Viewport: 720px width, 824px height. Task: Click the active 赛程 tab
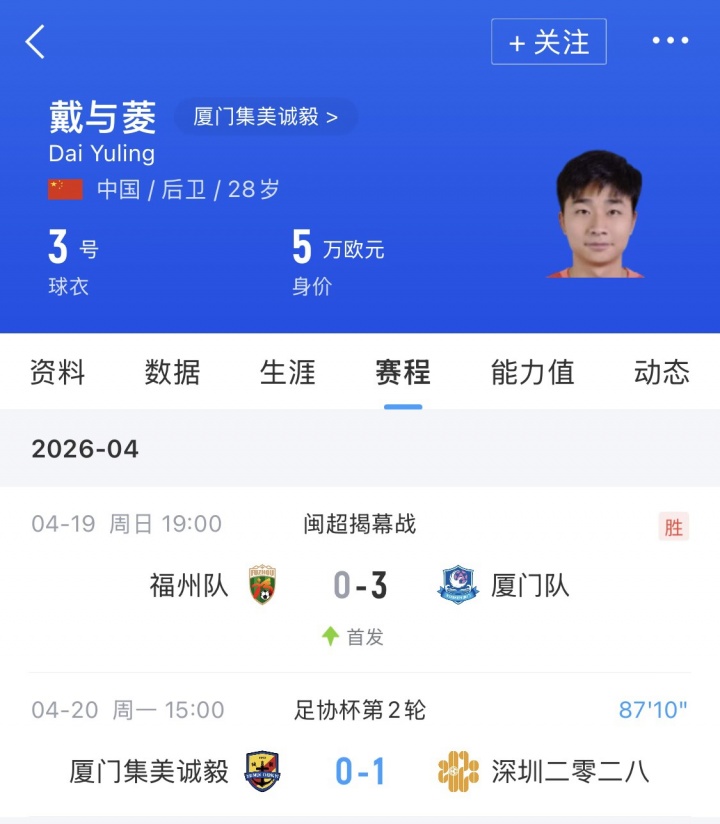pyautogui.click(x=403, y=373)
